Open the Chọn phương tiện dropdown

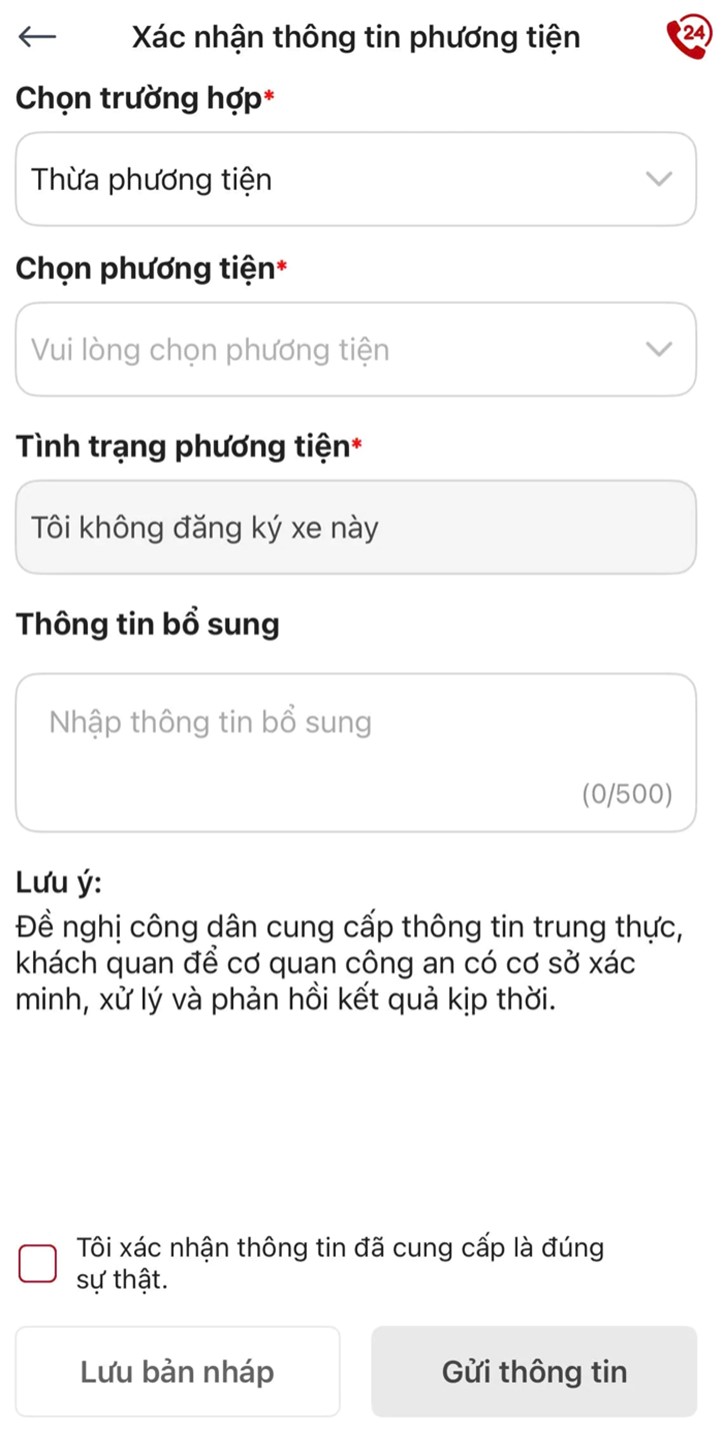coord(355,350)
